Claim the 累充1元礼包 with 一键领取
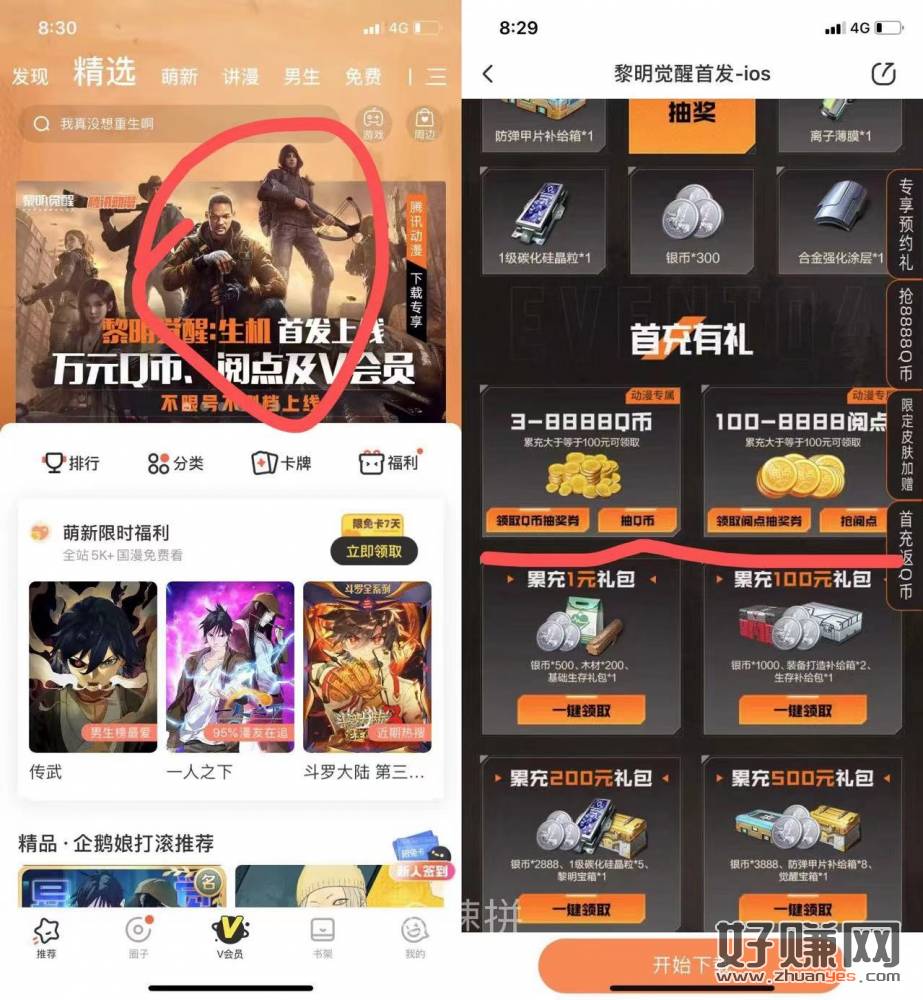The image size is (923, 1000). tap(579, 711)
